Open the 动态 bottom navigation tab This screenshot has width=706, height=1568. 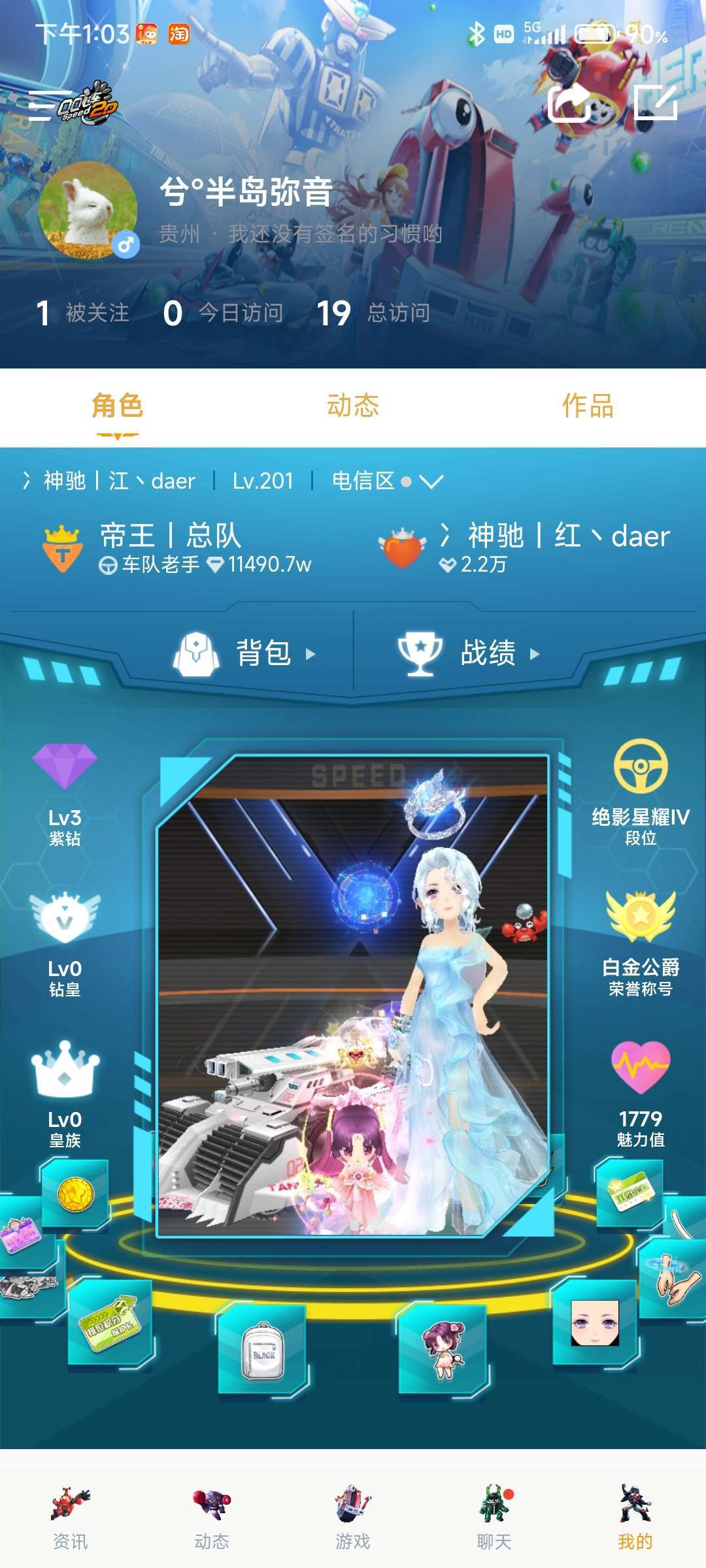[x=212, y=1517]
